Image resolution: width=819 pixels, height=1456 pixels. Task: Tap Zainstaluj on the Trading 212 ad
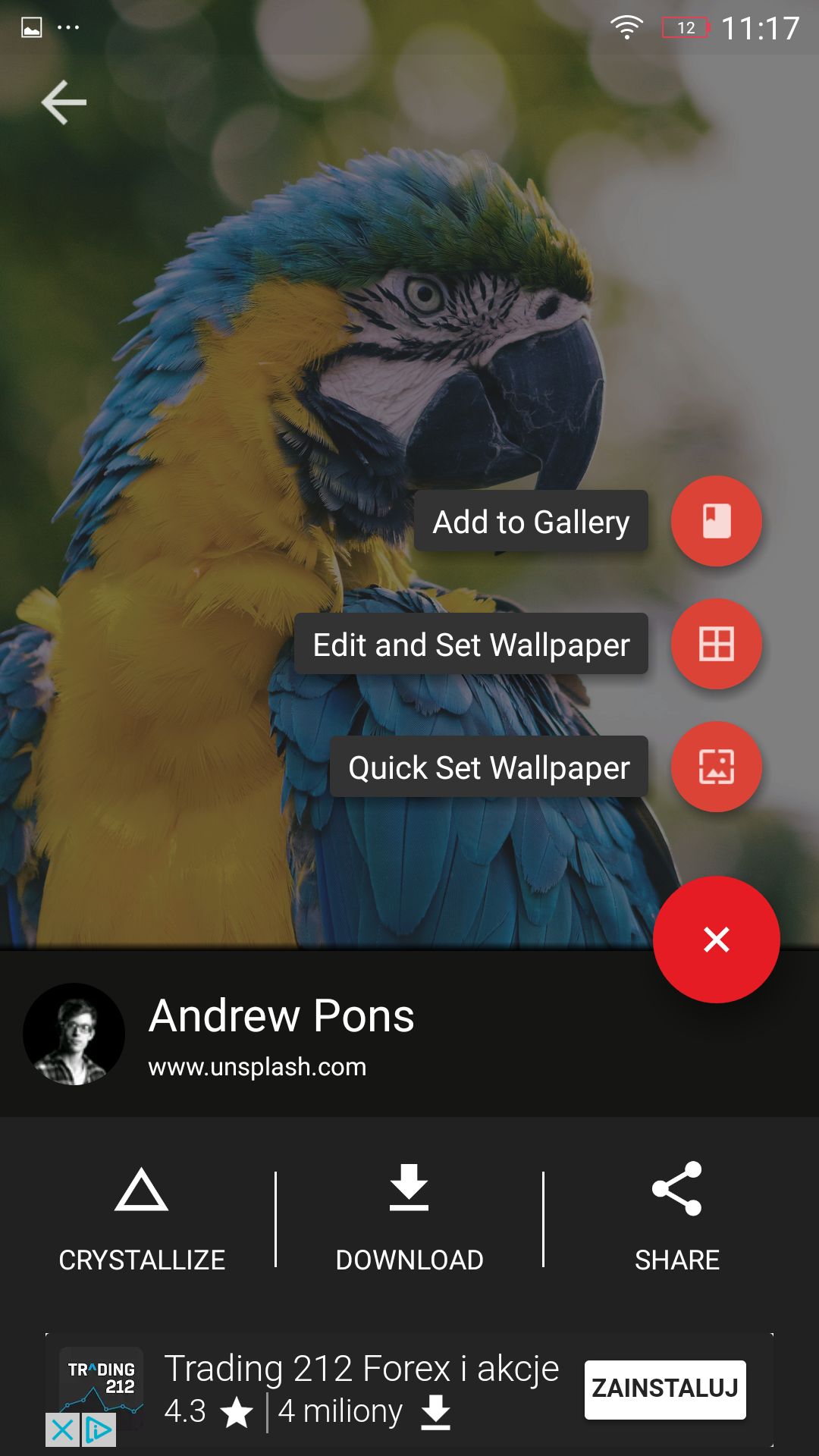tap(665, 1389)
